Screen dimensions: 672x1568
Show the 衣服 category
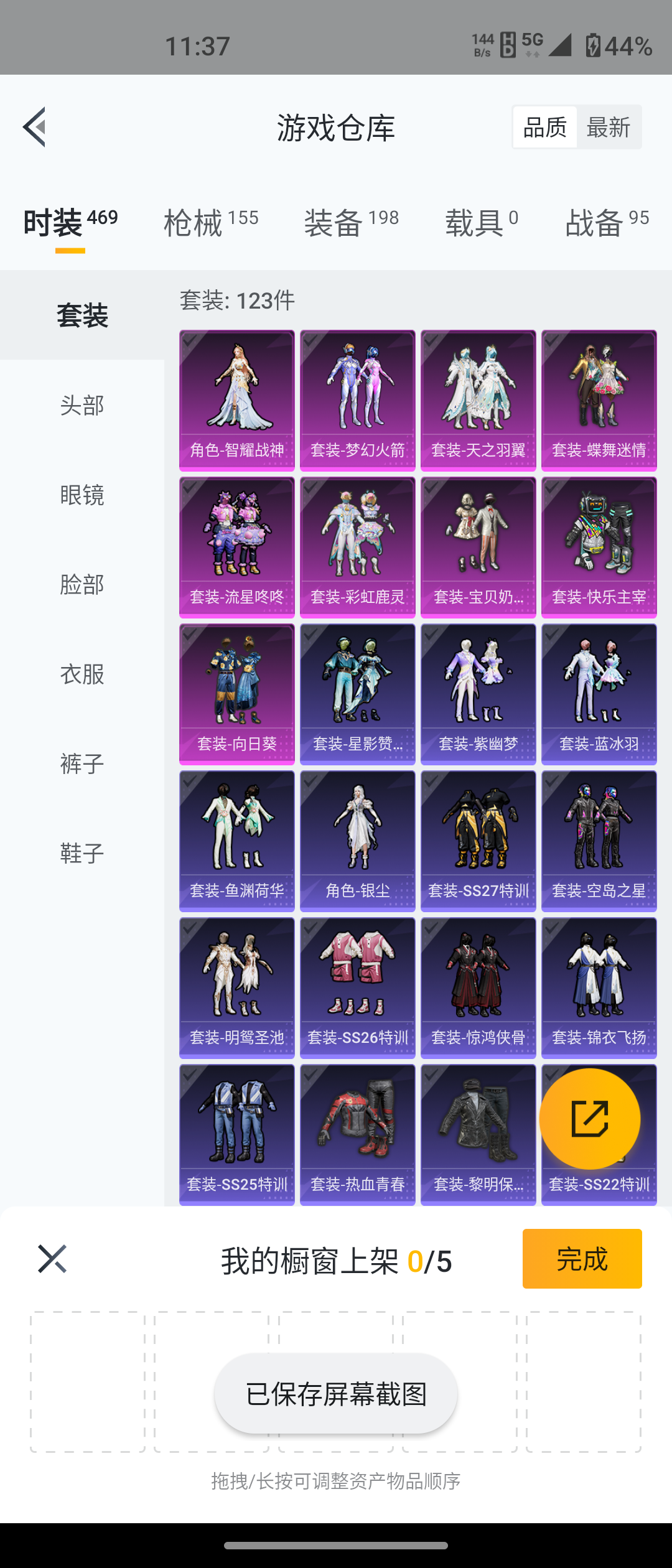(x=82, y=674)
